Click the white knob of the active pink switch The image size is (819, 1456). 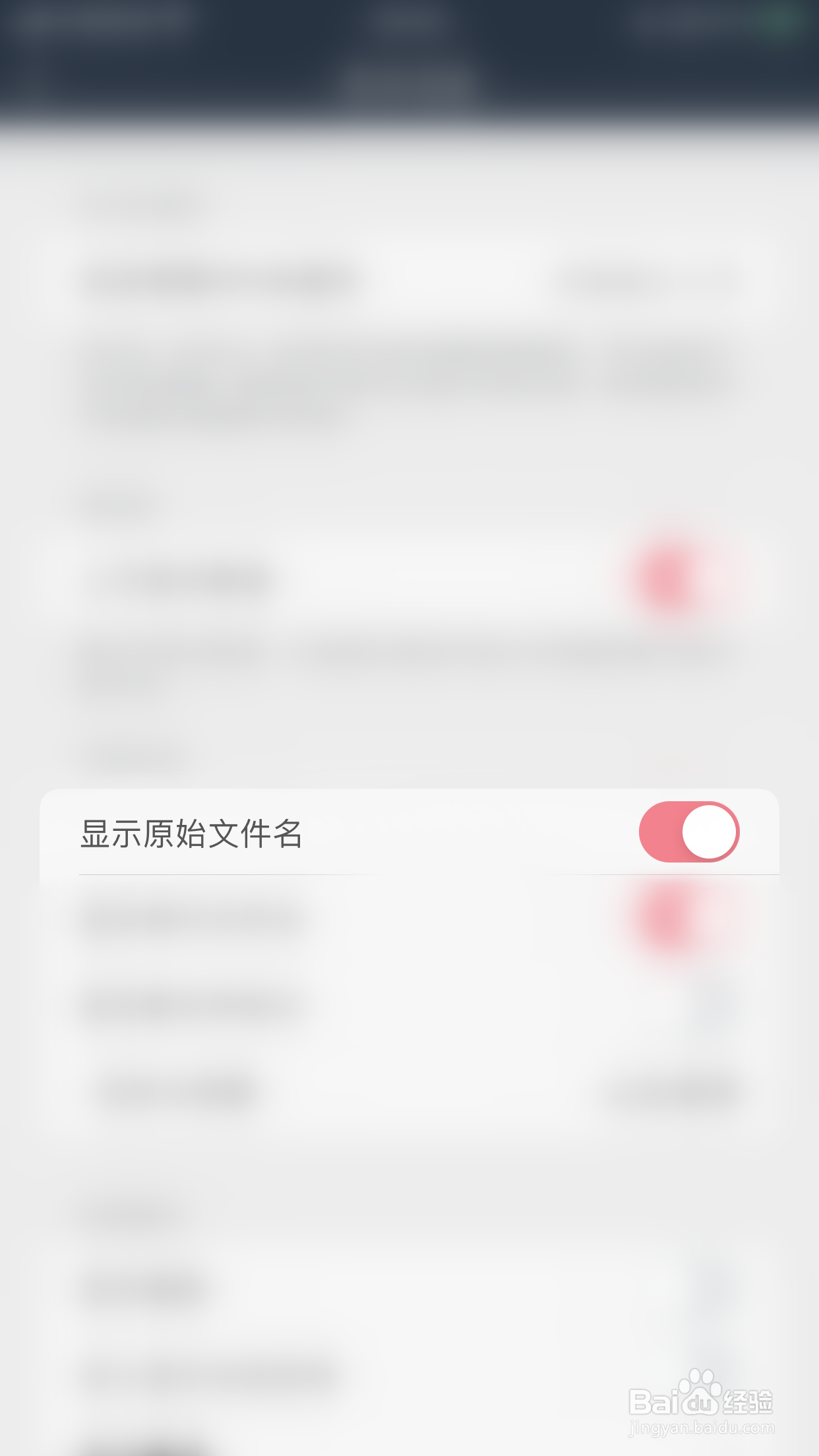[710, 832]
